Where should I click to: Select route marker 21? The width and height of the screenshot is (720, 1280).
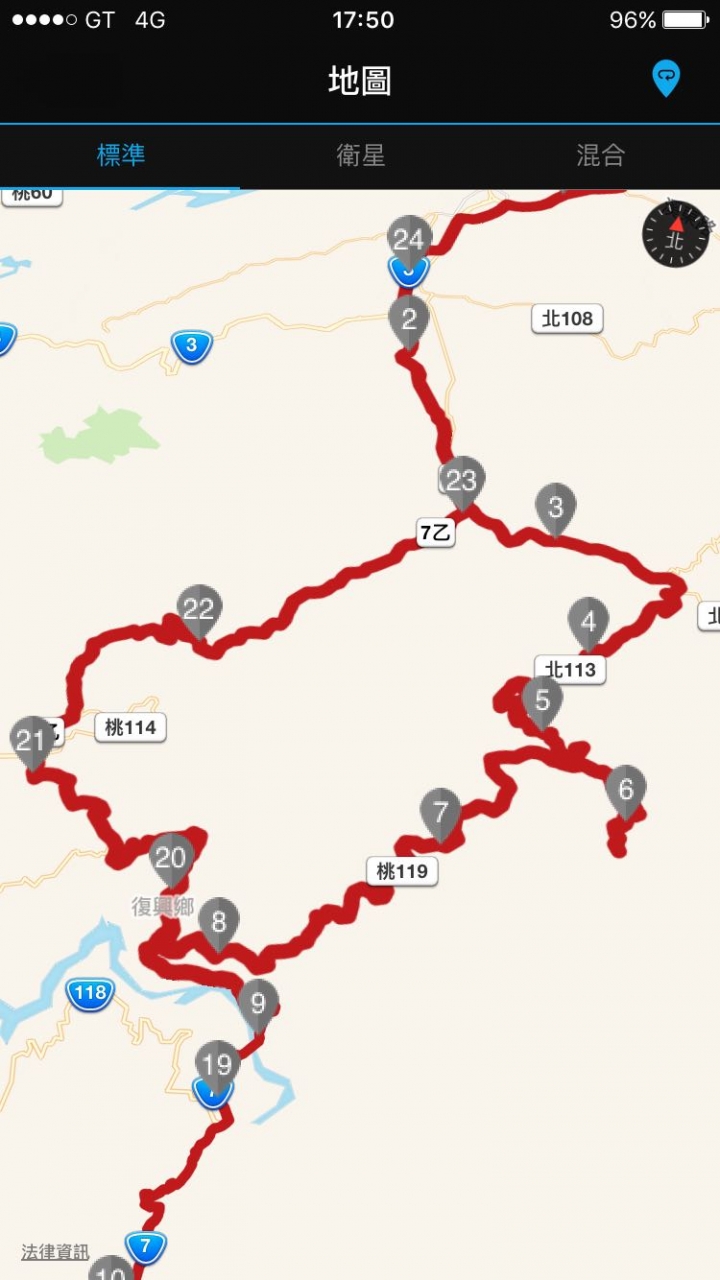[x=31, y=740]
